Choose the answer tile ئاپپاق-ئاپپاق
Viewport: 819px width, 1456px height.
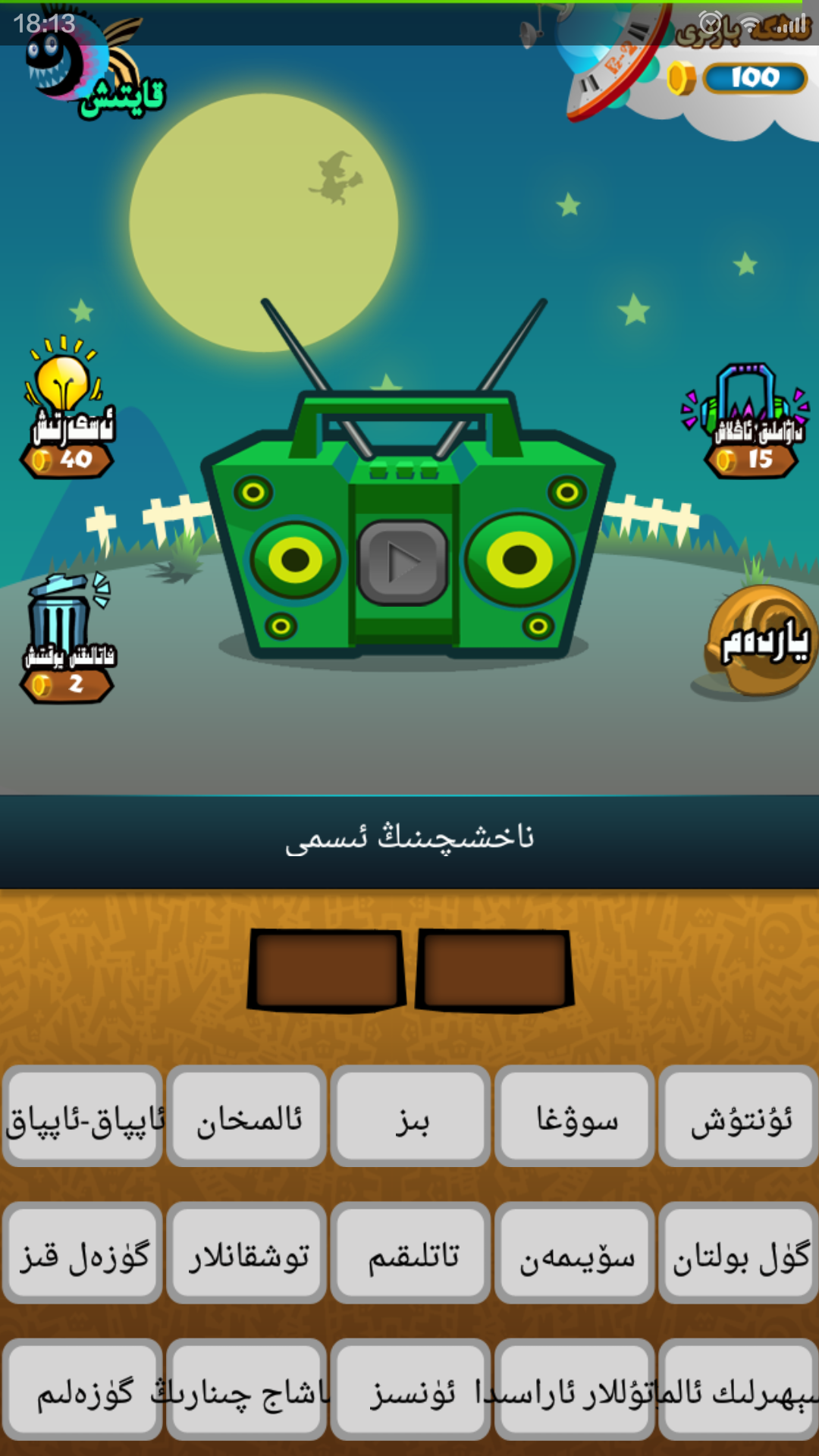(83, 1116)
